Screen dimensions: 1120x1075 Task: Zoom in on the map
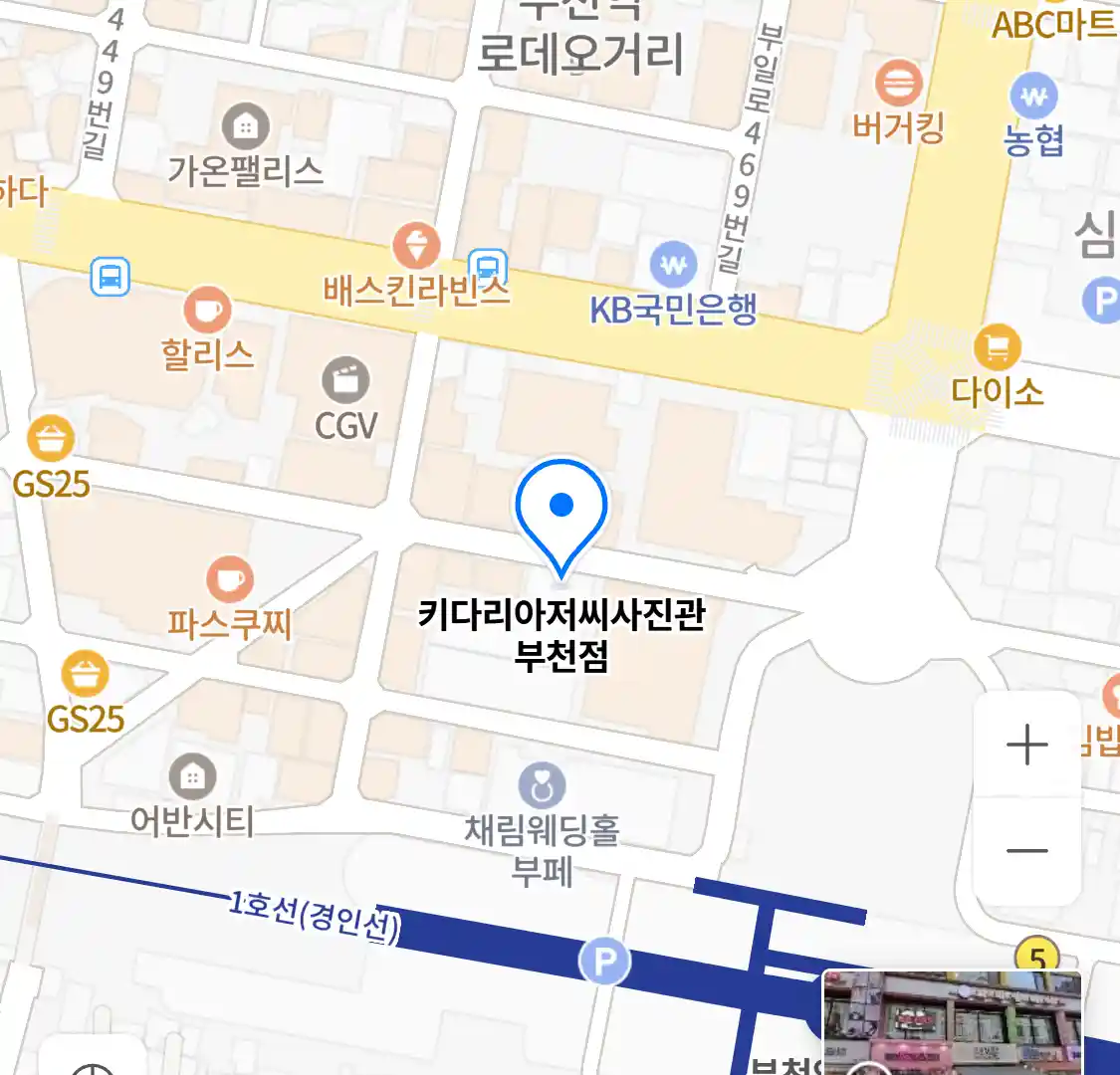tap(1026, 745)
